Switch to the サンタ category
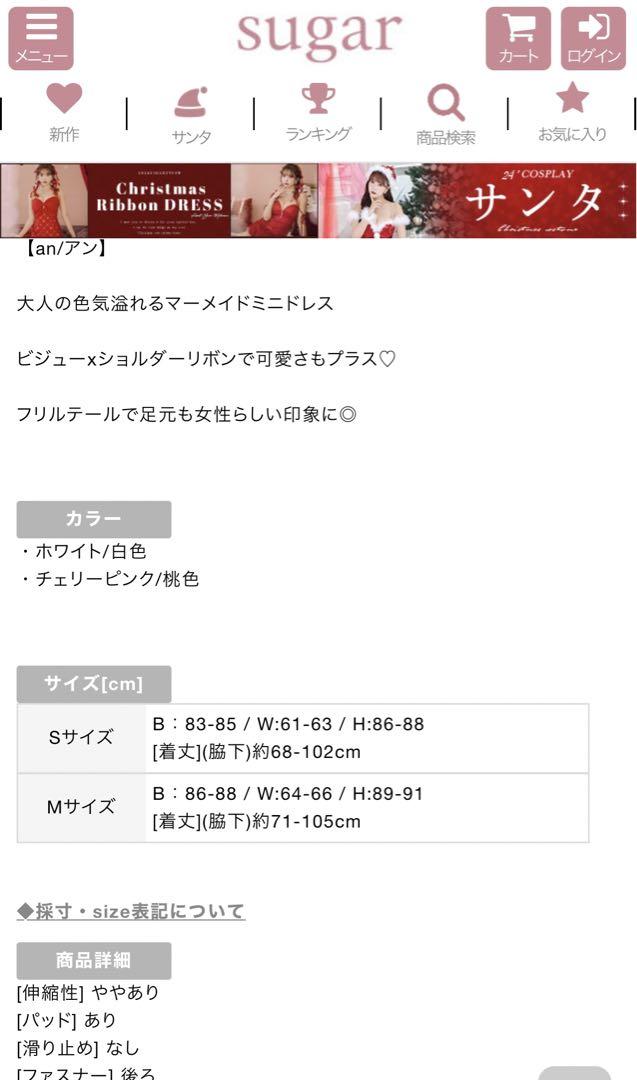 [191, 115]
